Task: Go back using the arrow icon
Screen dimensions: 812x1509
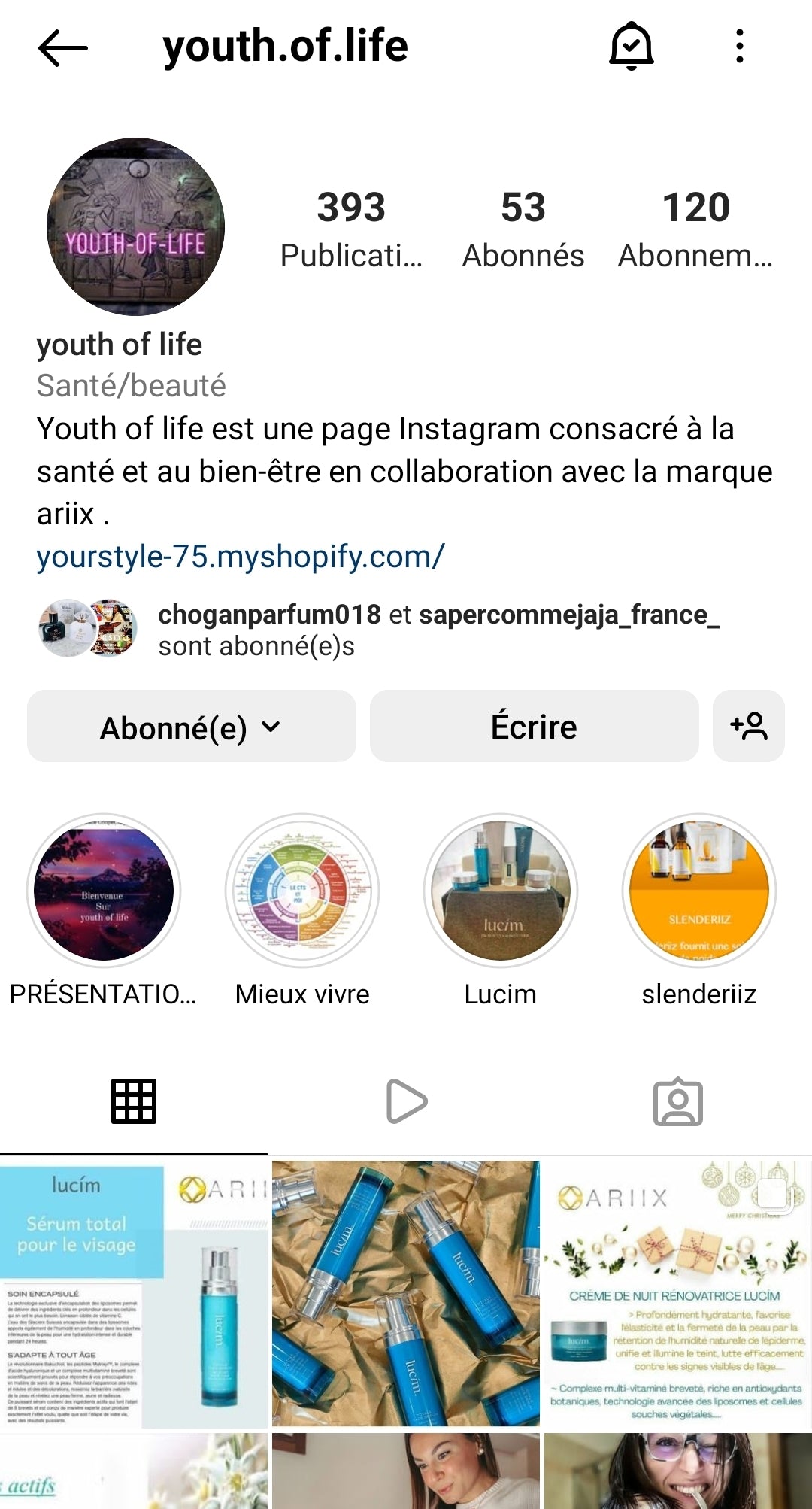Action: pyautogui.click(x=63, y=47)
